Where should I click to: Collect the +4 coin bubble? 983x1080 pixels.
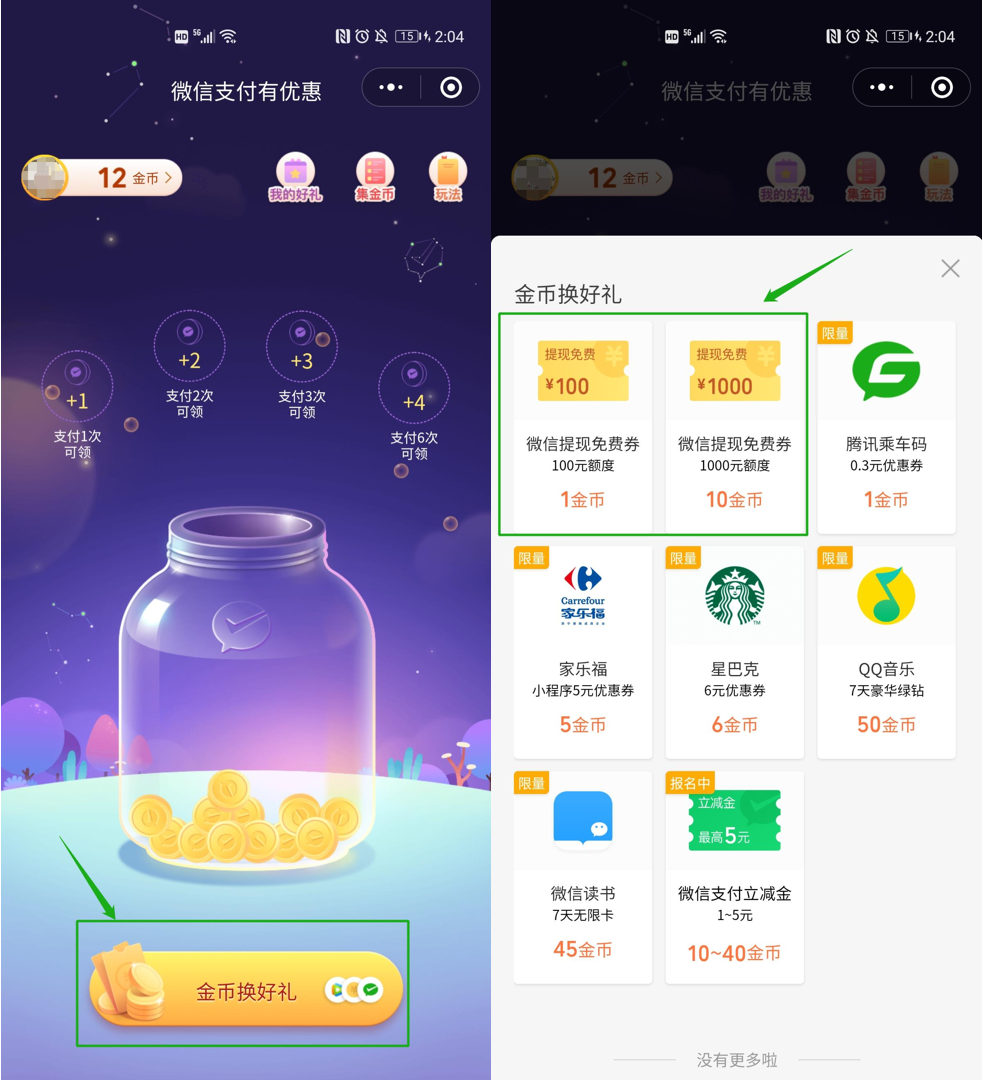coord(413,389)
